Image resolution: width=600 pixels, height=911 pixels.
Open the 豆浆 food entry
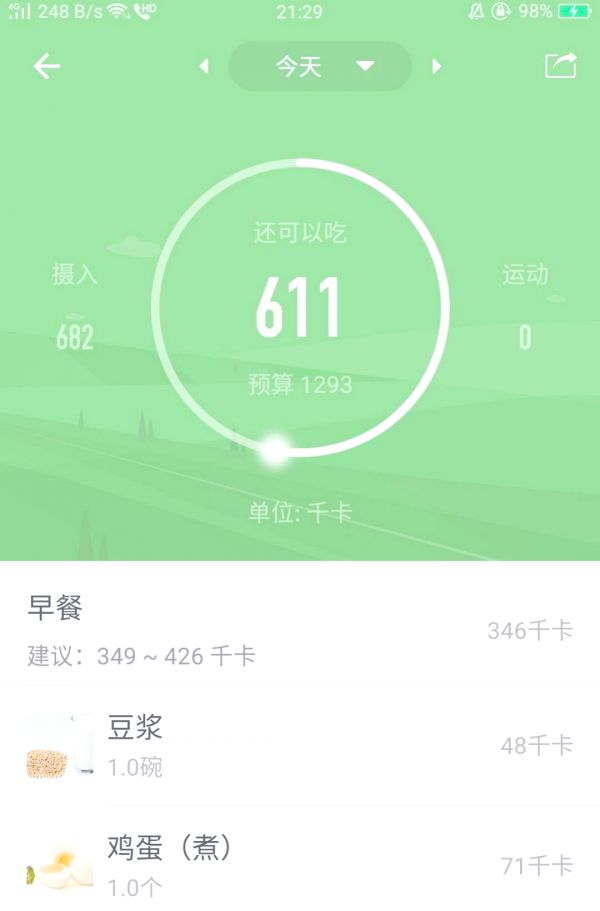(x=300, y=746)
